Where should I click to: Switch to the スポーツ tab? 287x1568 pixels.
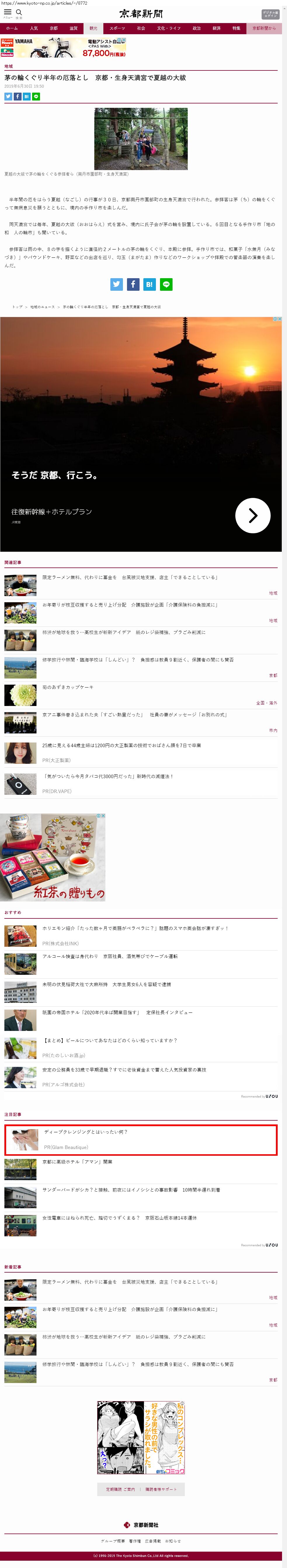(x=117, y=28)
